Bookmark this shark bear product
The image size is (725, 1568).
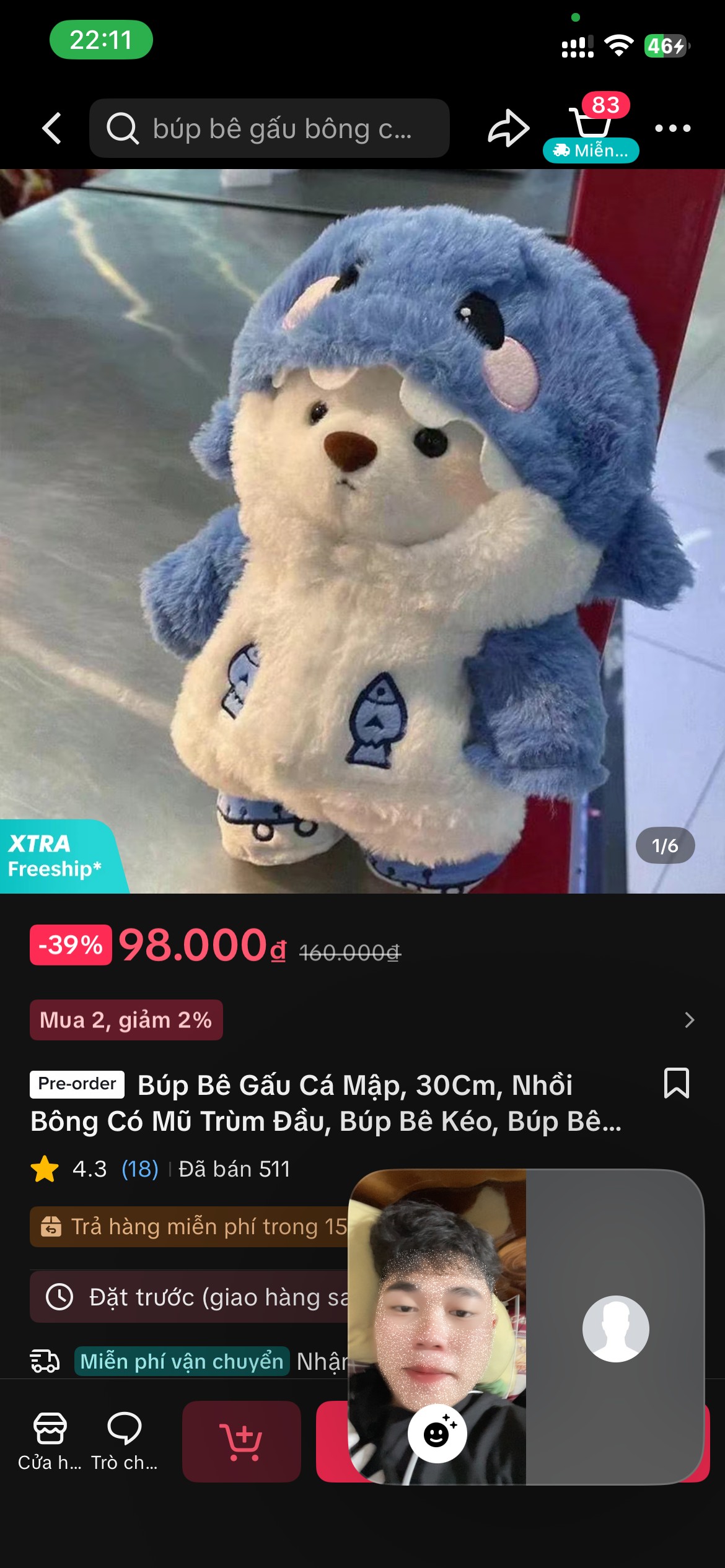676,1083
